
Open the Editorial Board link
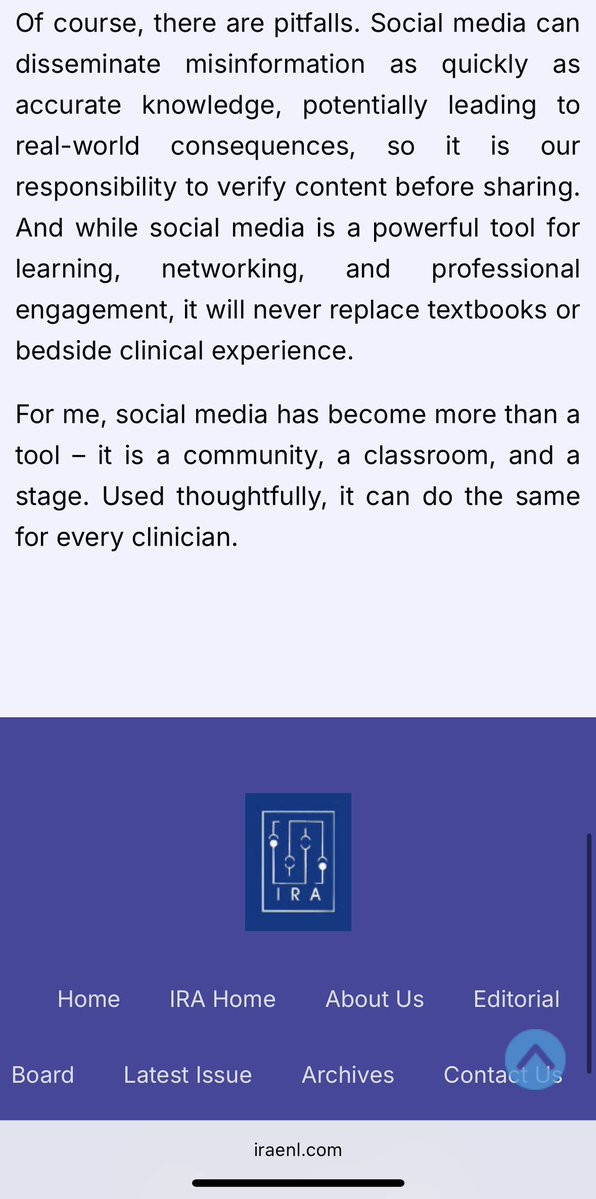[x=516, y=999]
